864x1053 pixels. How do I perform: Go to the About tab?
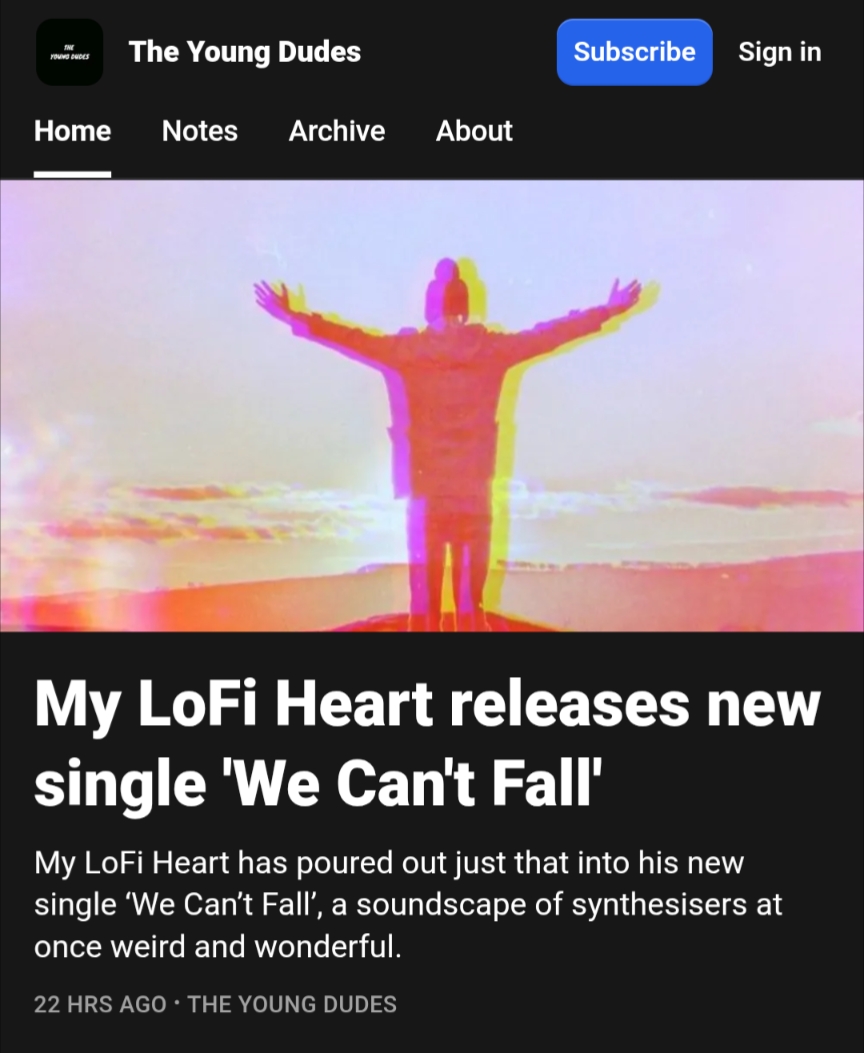(474, 131)
